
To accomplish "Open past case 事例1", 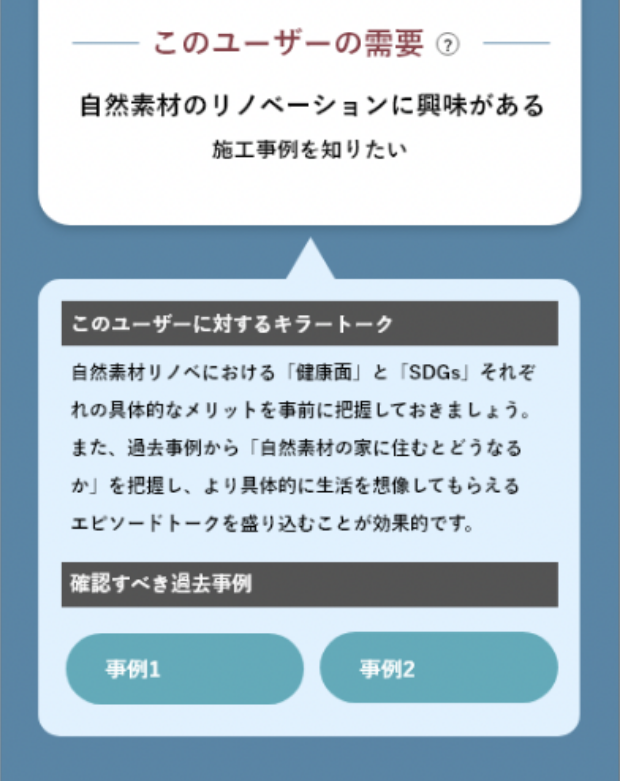I will (x=184, y=669).
